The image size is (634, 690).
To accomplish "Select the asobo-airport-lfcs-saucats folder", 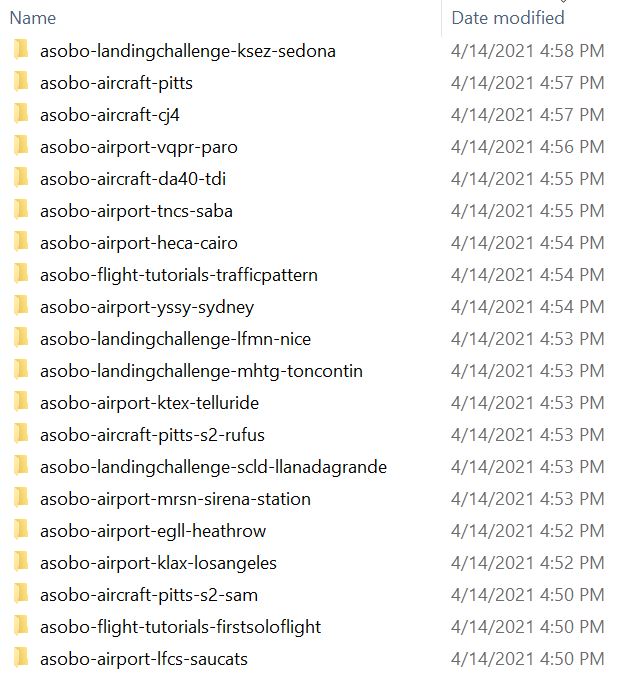I will tap(143, 659).
